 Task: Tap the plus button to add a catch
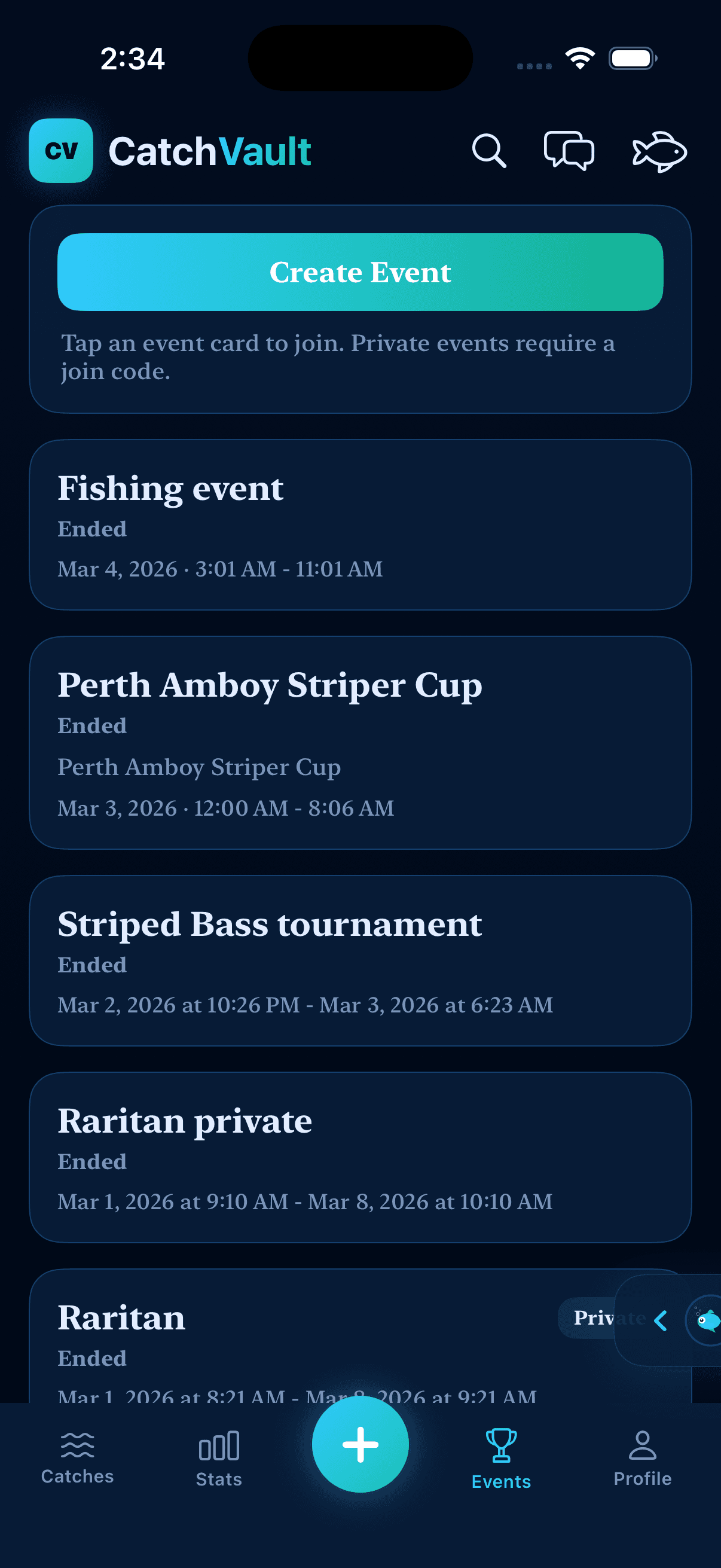coord(360,1443)
